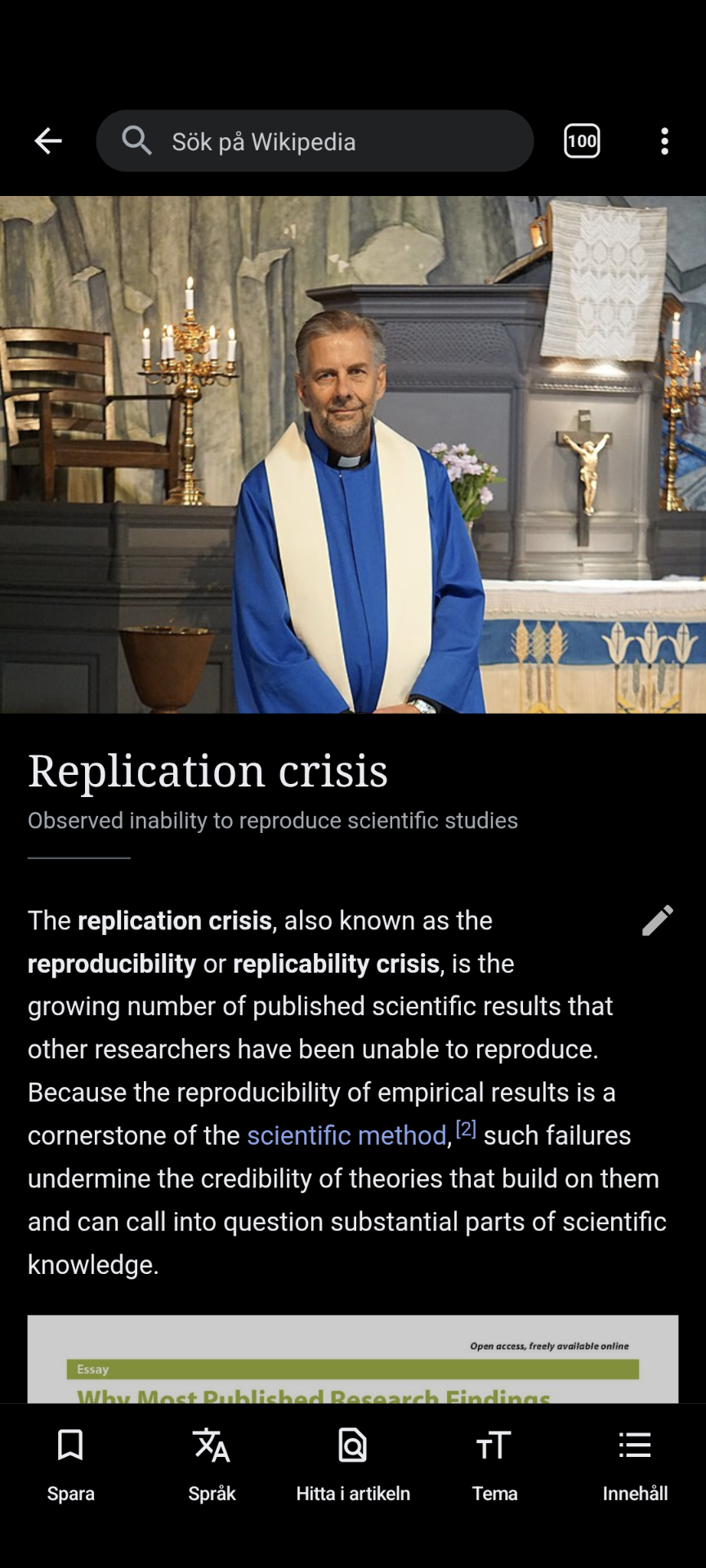Tap the article title Replication crisis
706x1568 pixels.
[x=208, y=770]
